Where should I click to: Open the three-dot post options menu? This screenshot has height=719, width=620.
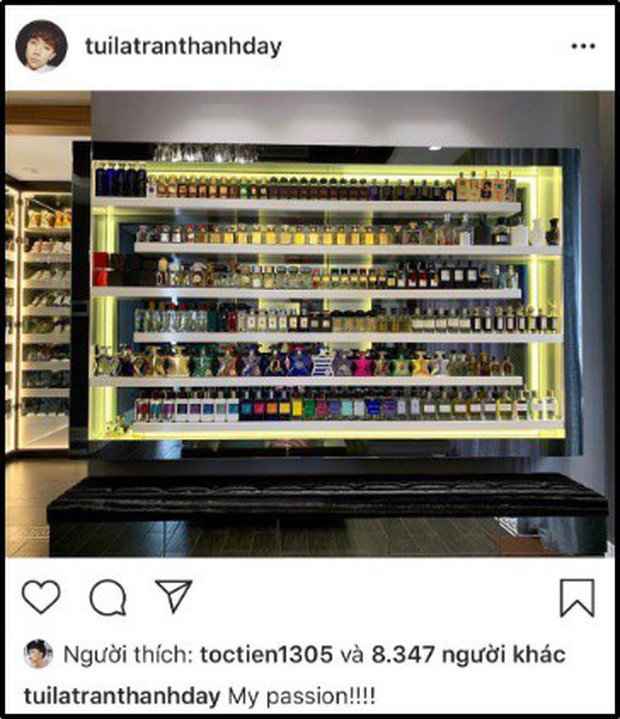click(x=582, y=46)
